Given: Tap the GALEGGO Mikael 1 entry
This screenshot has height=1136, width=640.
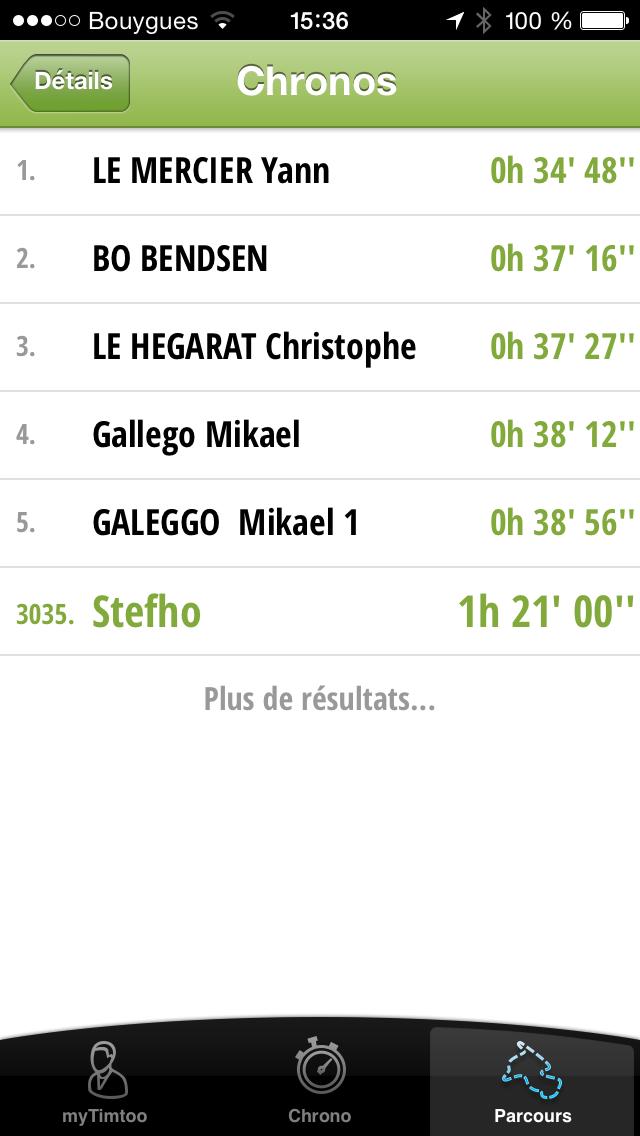Looking at the screenshot, I should [x=320, y=523].
